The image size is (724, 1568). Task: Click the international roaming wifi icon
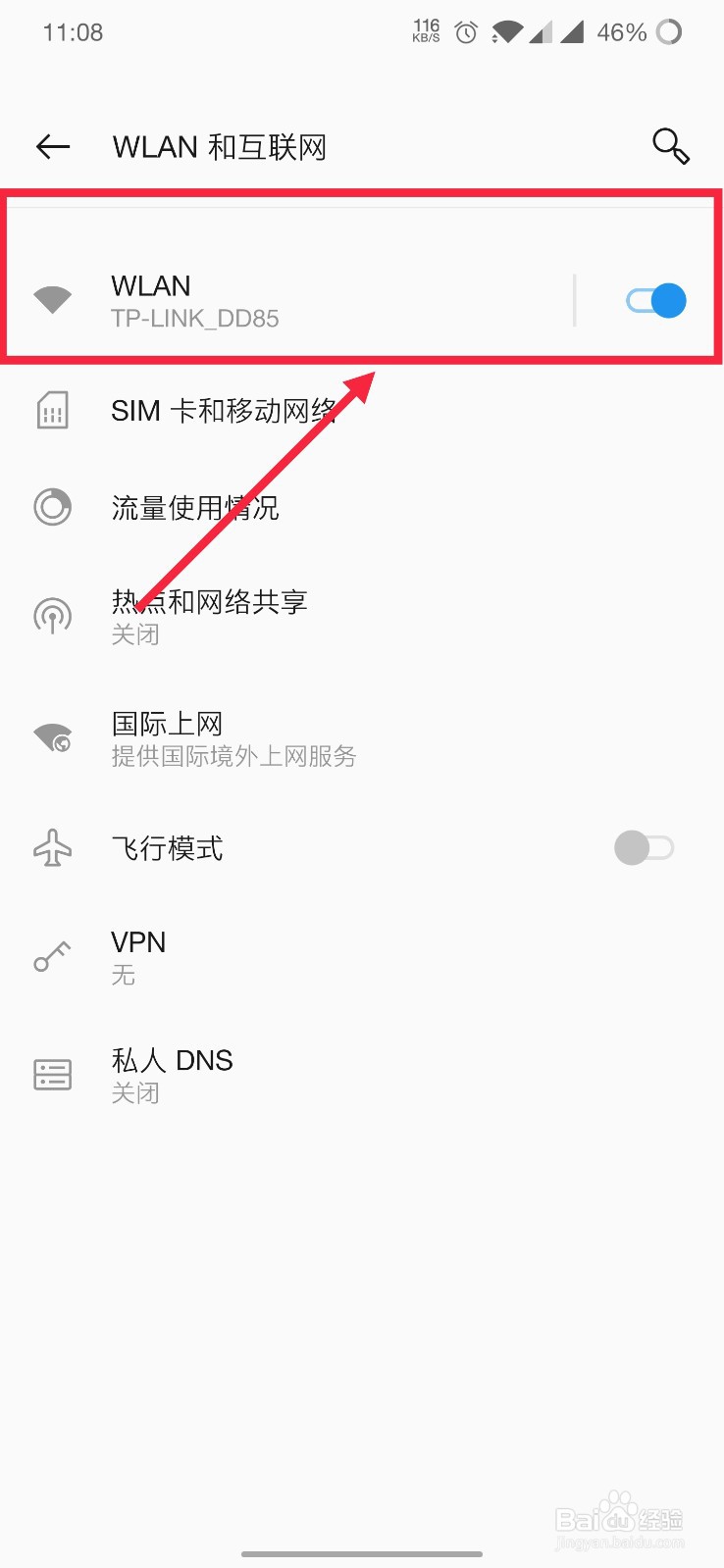click(52, 736)
